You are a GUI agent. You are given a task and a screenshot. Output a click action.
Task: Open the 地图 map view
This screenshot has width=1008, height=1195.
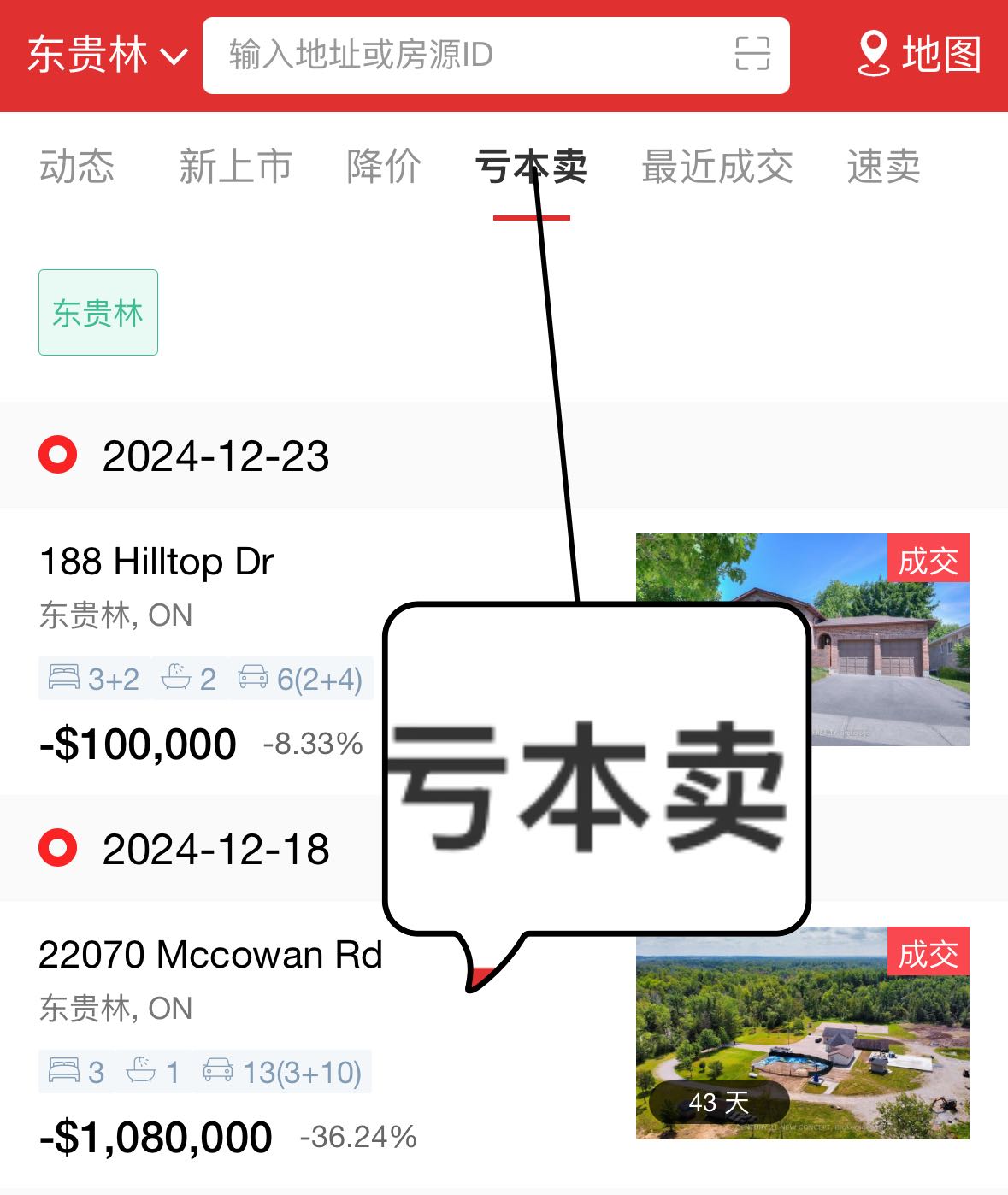919,55
